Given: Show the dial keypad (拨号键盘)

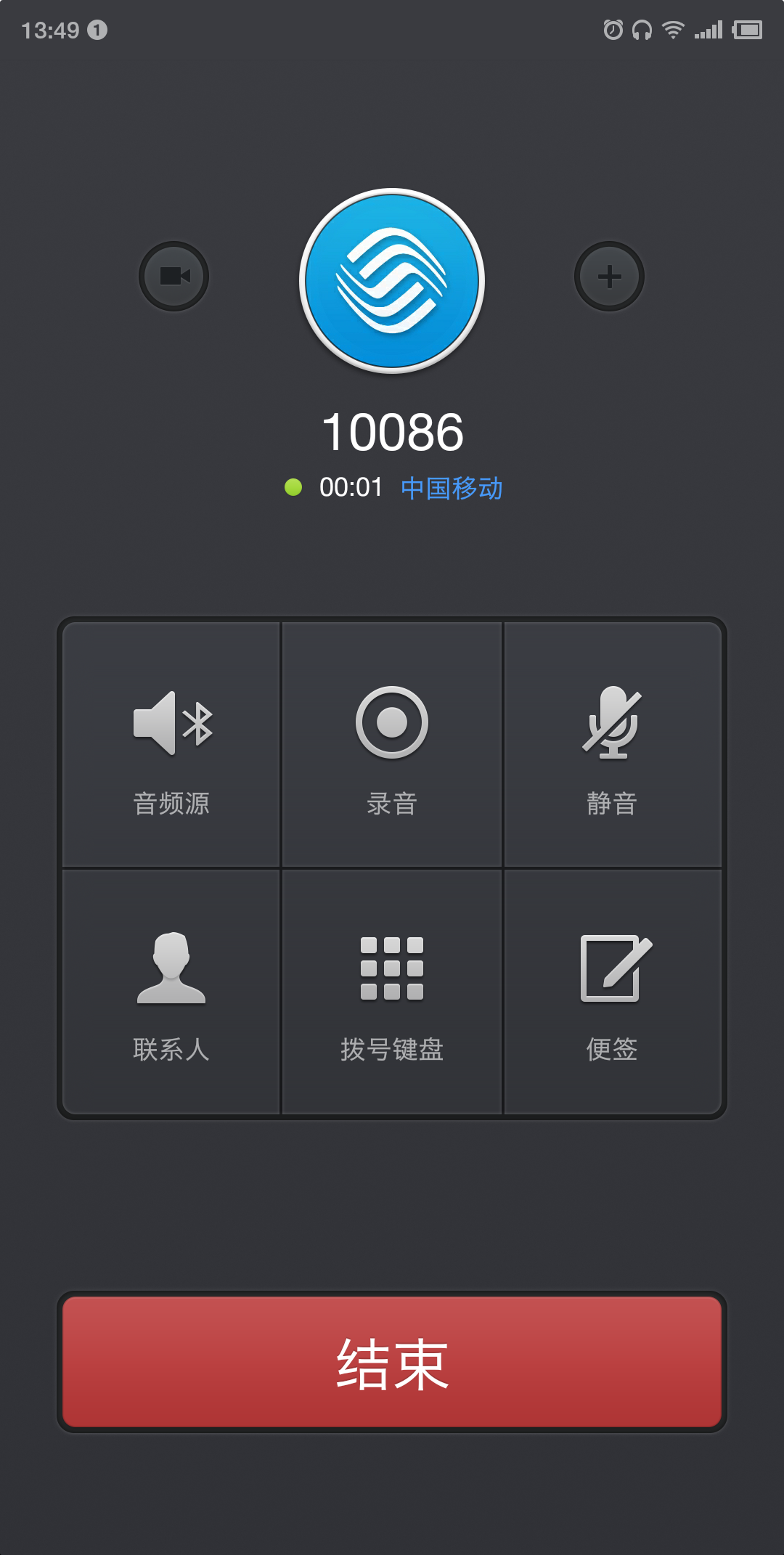Looking at the screenshot, I should 392,992.
